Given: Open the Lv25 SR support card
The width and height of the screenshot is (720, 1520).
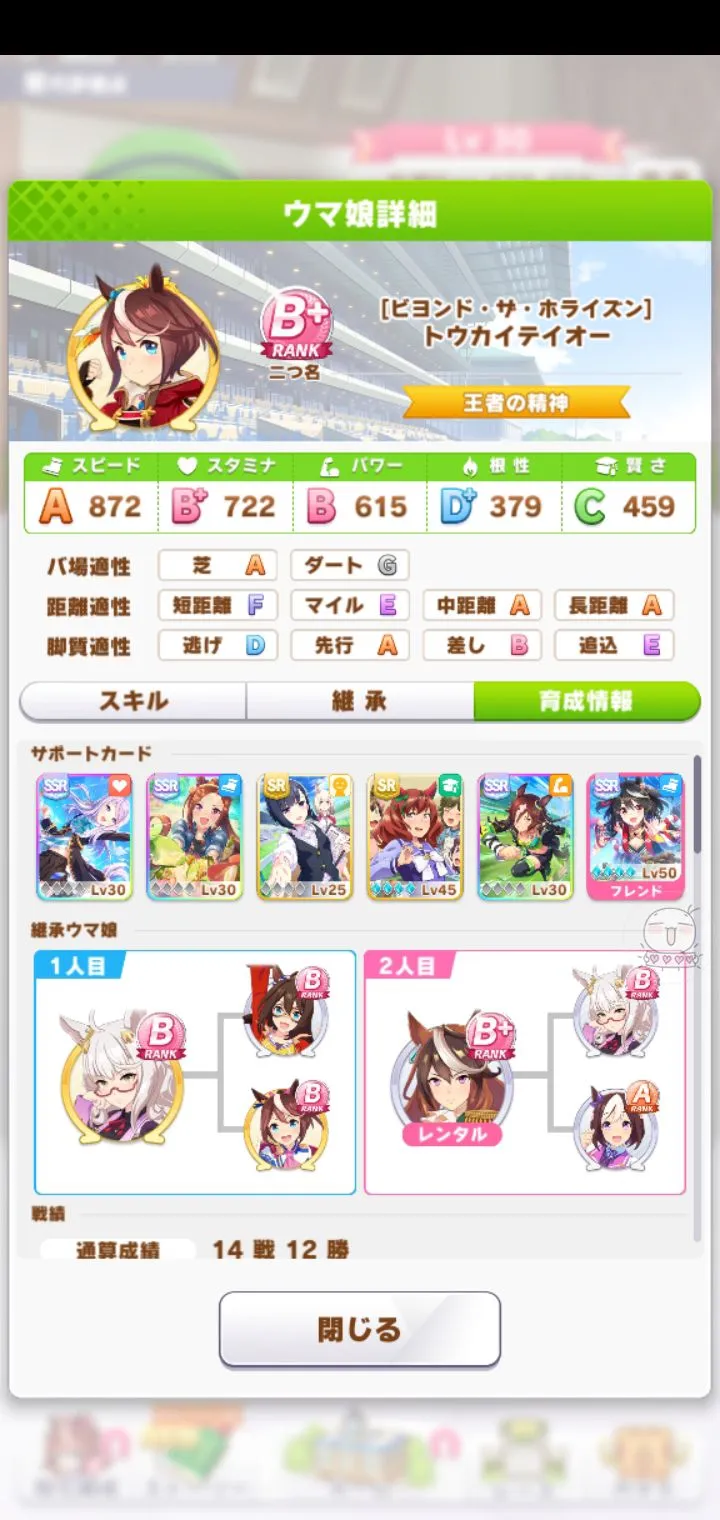Looking at the screenshot, I should pyautogui.click(x=305, y=836).
